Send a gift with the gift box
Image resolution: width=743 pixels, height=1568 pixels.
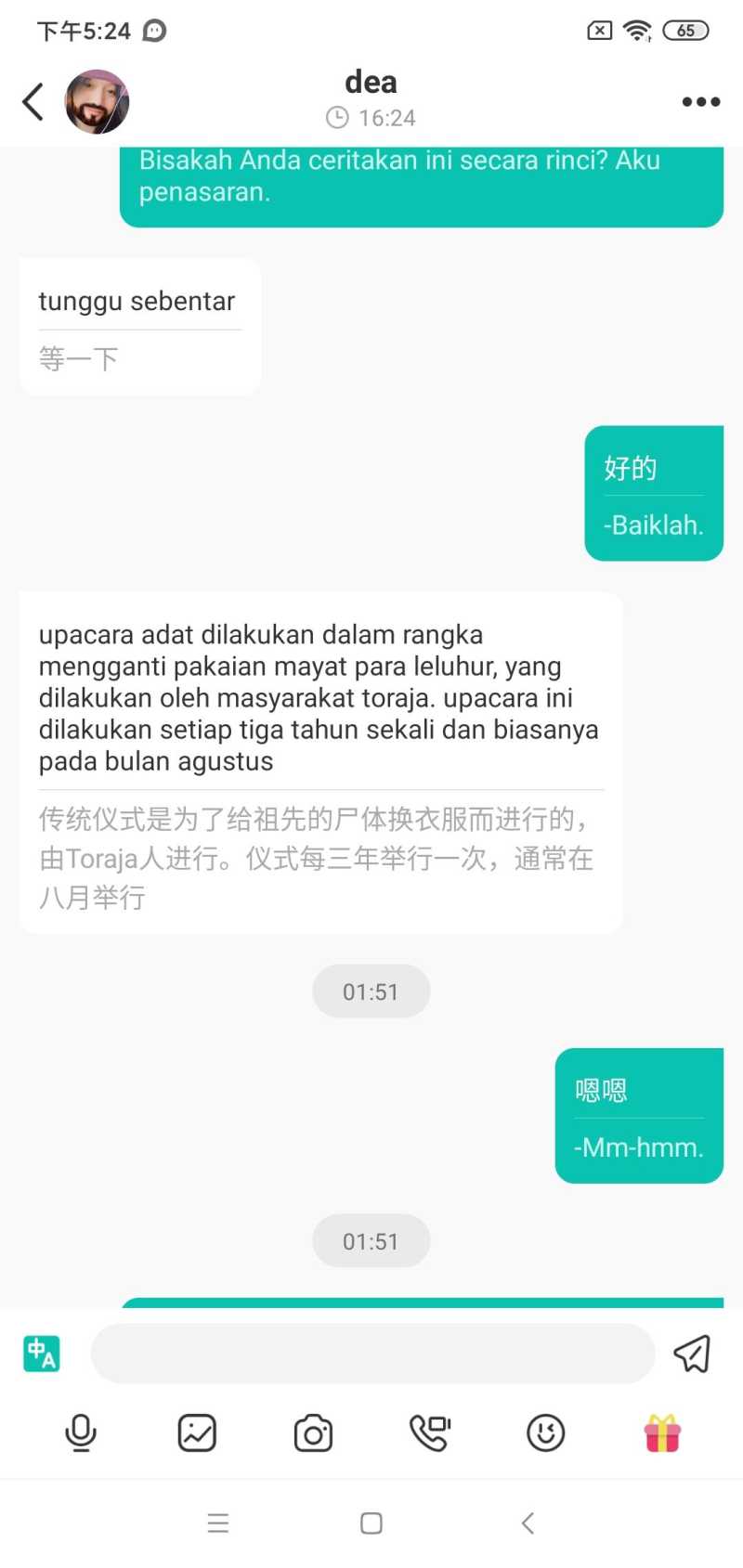tap(662, 1432)
